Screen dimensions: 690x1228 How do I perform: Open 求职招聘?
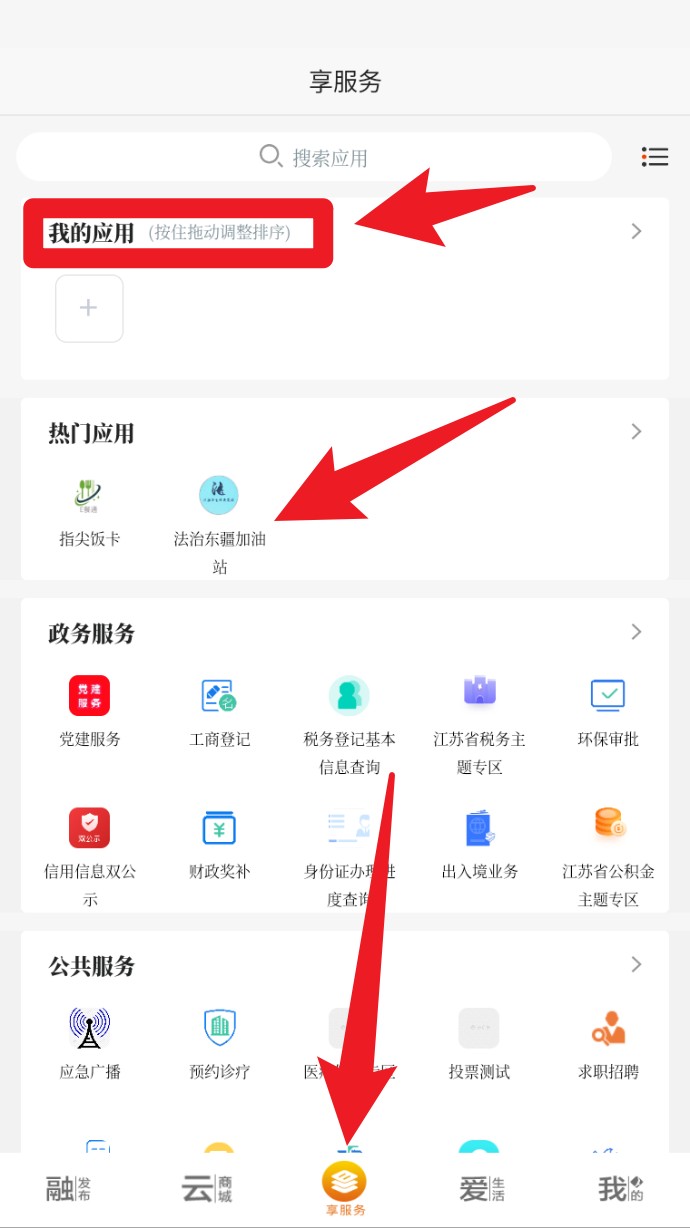[x=608, y=1043]
